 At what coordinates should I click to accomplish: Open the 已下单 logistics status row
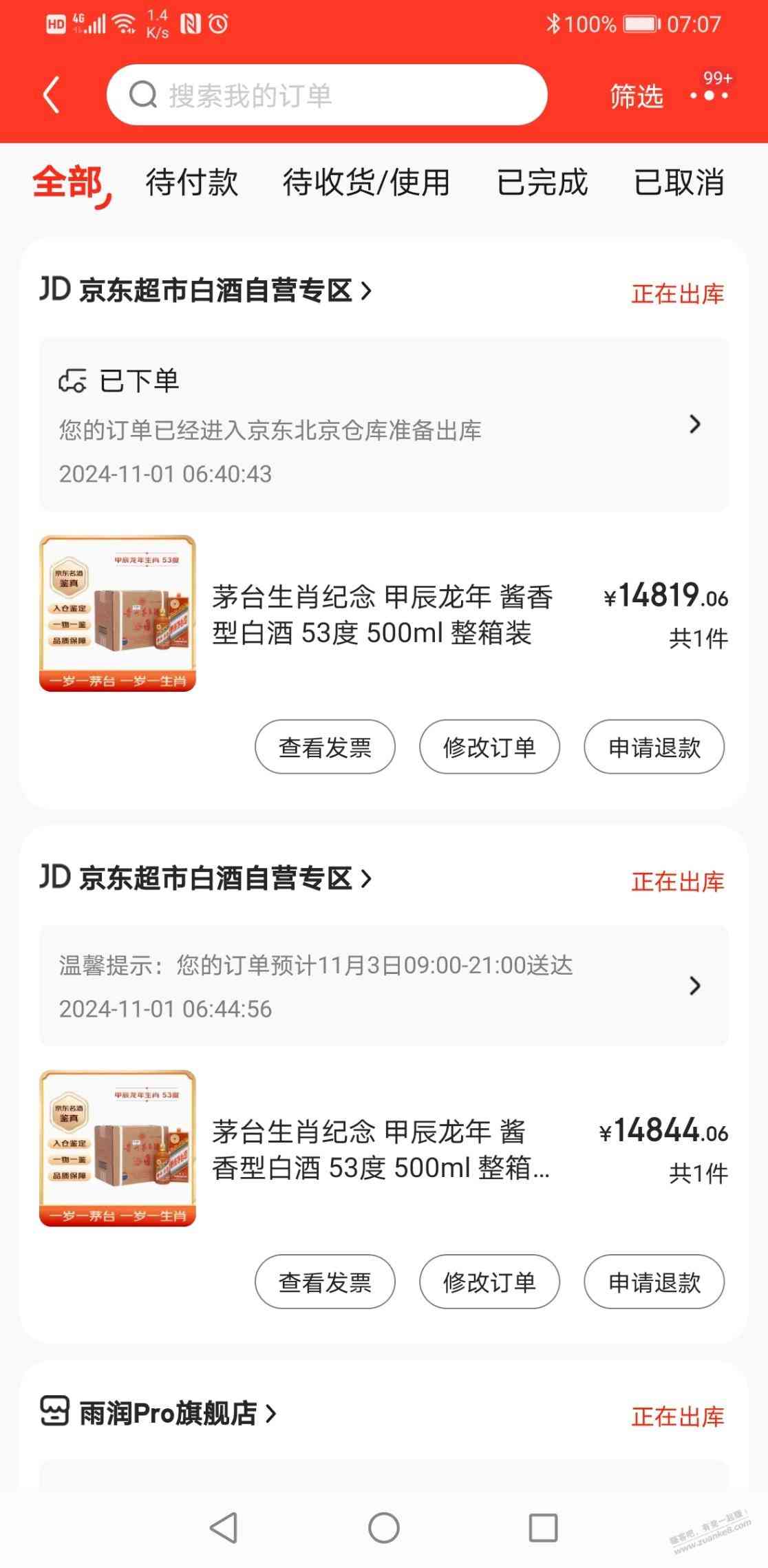[383, 425]
